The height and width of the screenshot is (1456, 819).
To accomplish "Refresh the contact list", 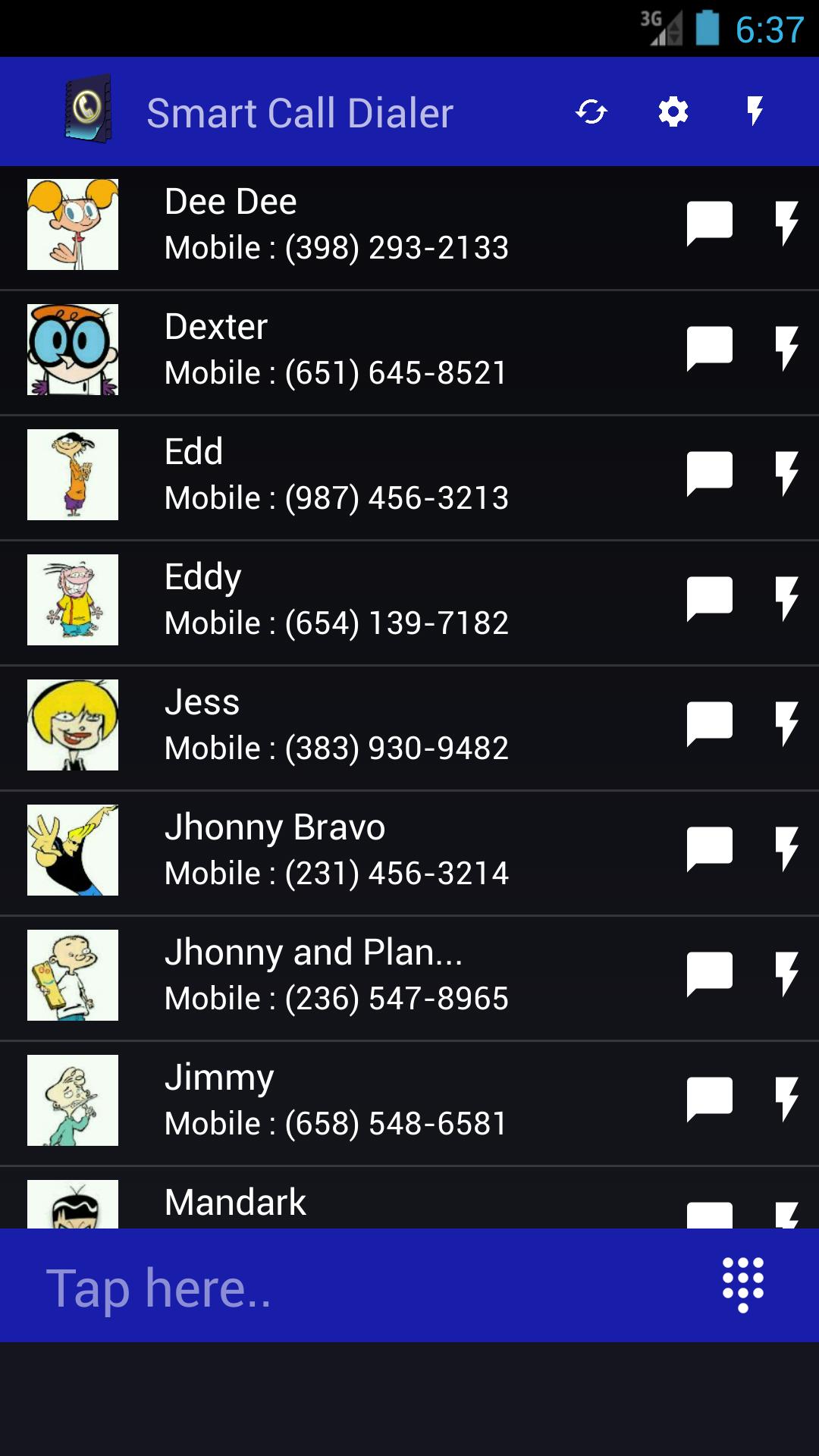I will pos(591,112).
